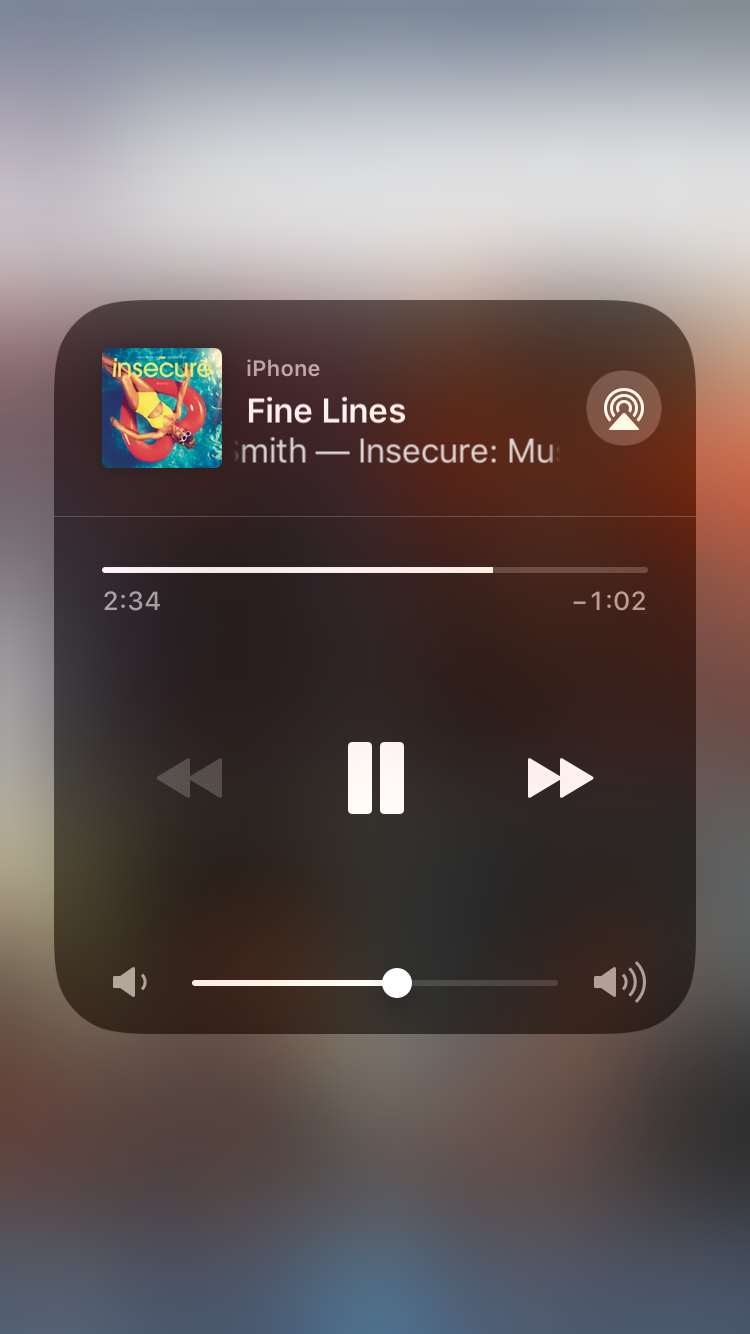Viewport: 750px width, 1334px height.
Task: Tap the playback progress bar
Action: pyautogui.click(x=374, y=570)
